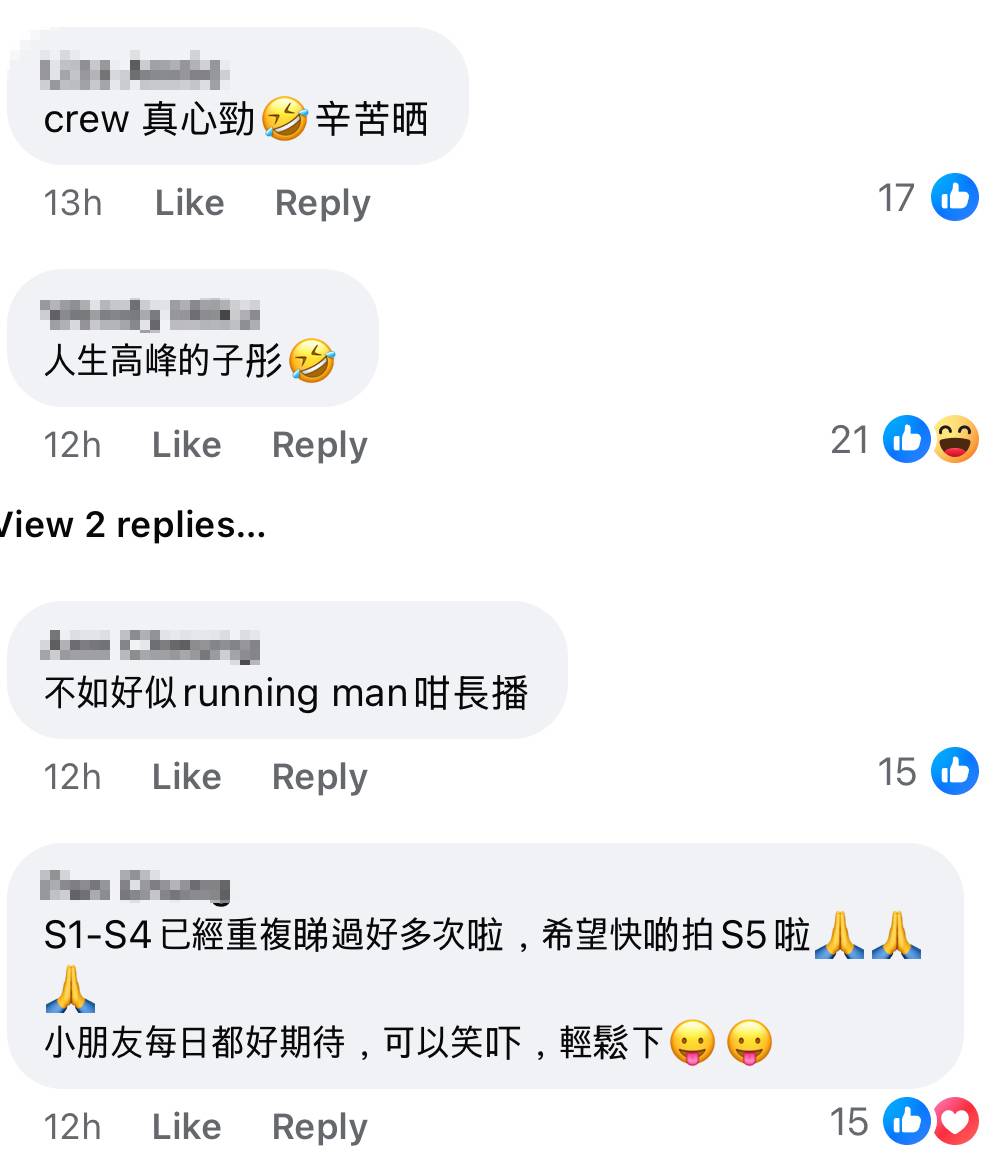Screen dimensions: 1003x1159
Task: Like the running man comment
Action: point(186,777)
